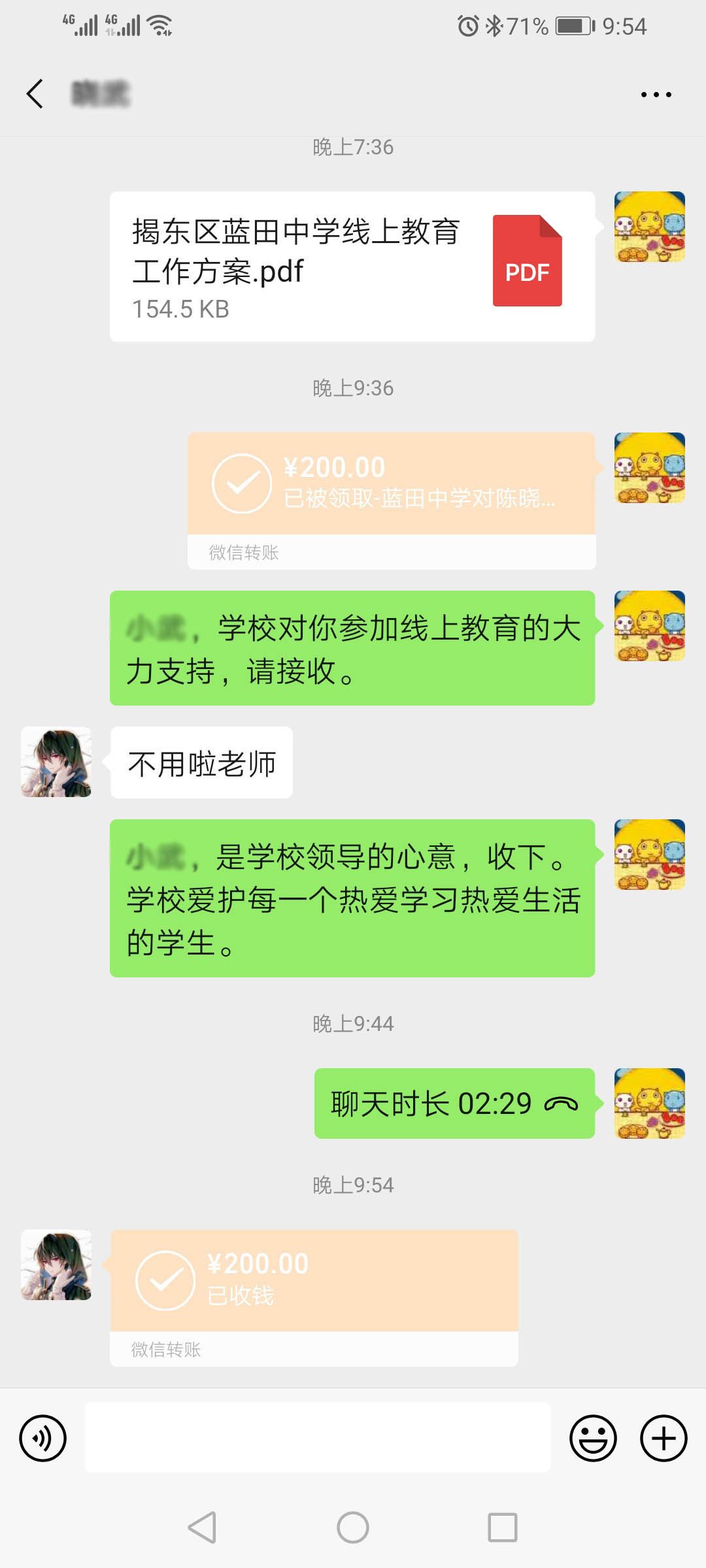Image resolution: width=706 pixels, height=1568 pixels.
Task: Tap the 聊天时长 02:29 call record
Action: click(x=454, y=1103)
